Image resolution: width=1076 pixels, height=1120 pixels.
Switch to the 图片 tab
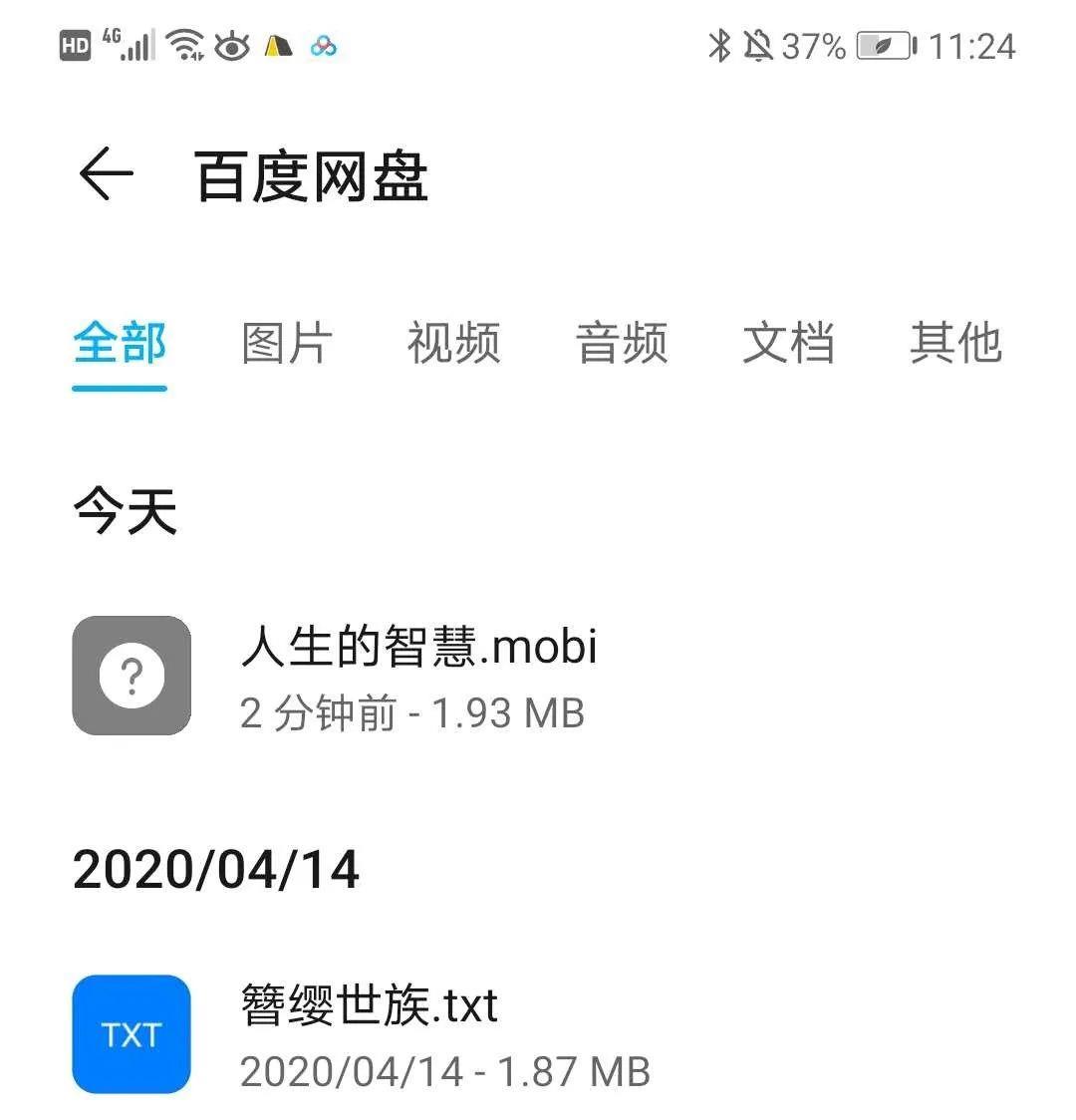(x=287, y=344)
